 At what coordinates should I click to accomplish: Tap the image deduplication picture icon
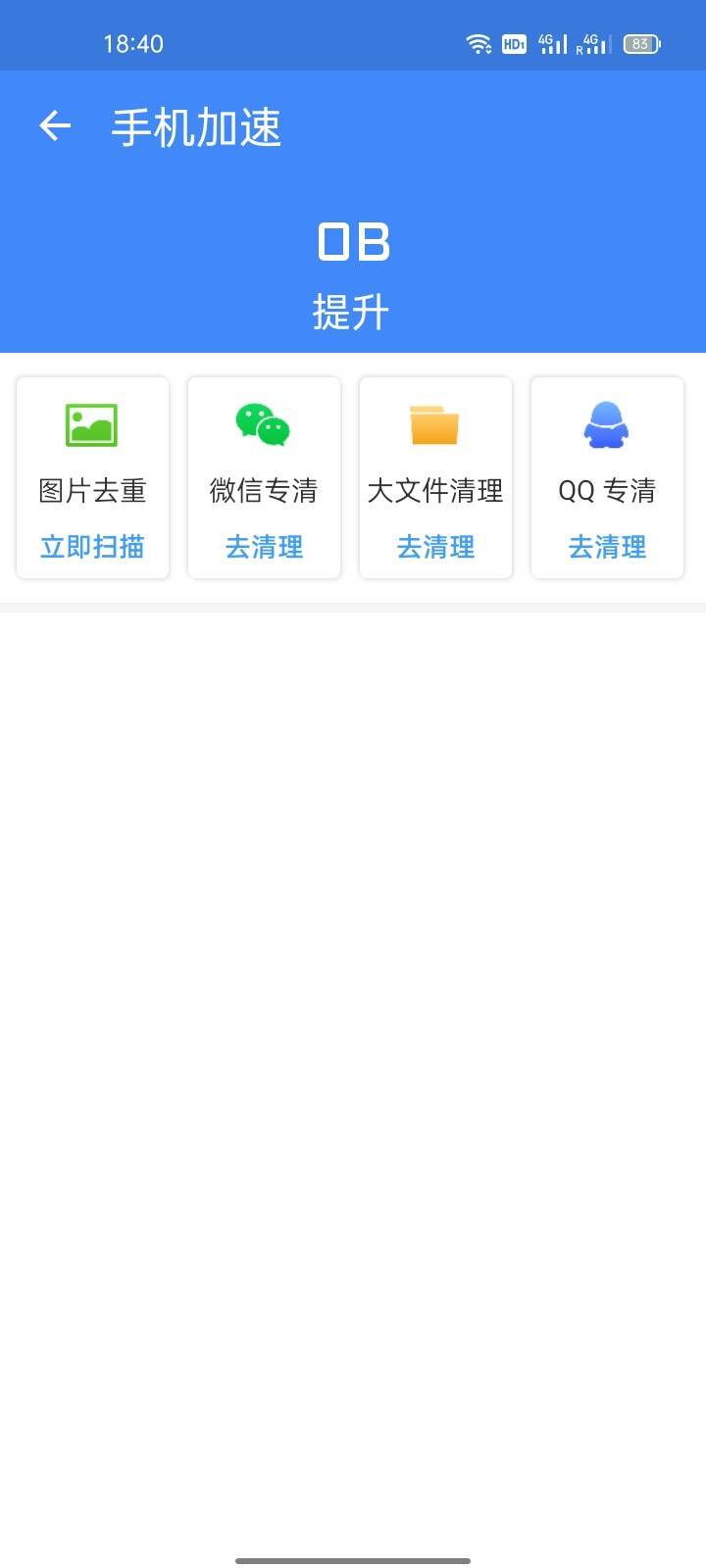(92, 425)
